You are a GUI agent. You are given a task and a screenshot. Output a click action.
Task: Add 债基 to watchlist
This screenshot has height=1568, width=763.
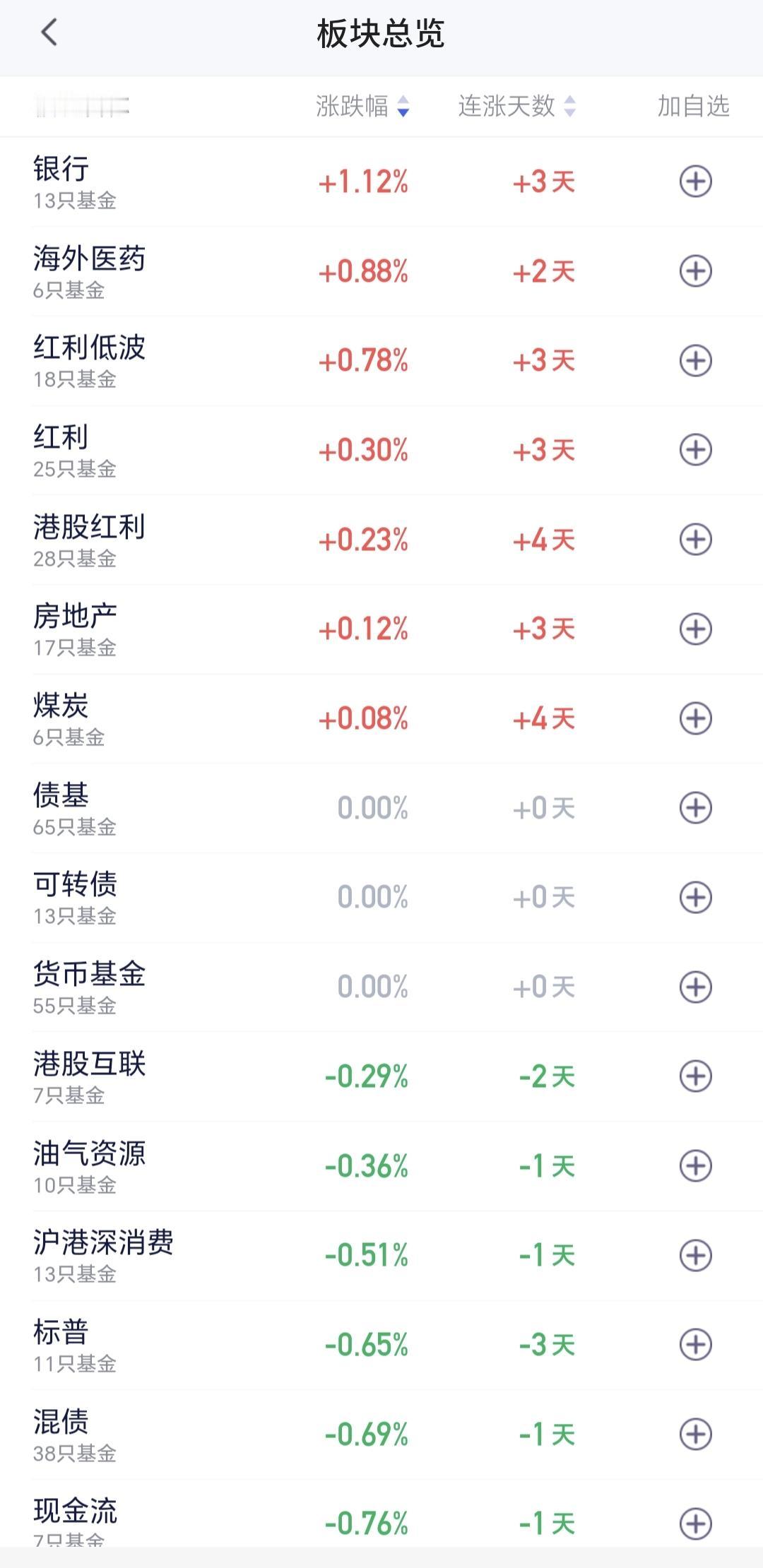click(x=695, y=808)
